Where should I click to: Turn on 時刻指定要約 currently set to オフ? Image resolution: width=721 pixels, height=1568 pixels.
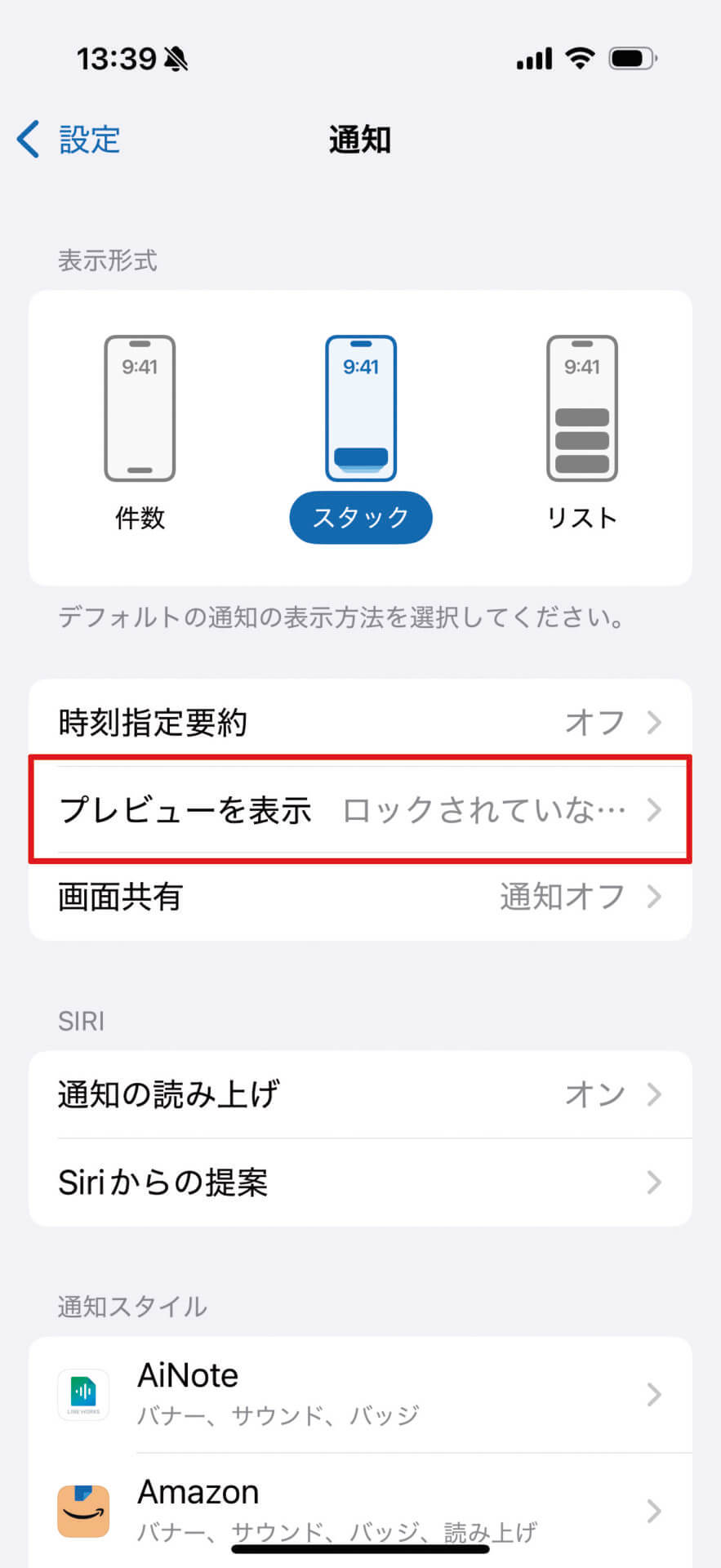(360, 722)
